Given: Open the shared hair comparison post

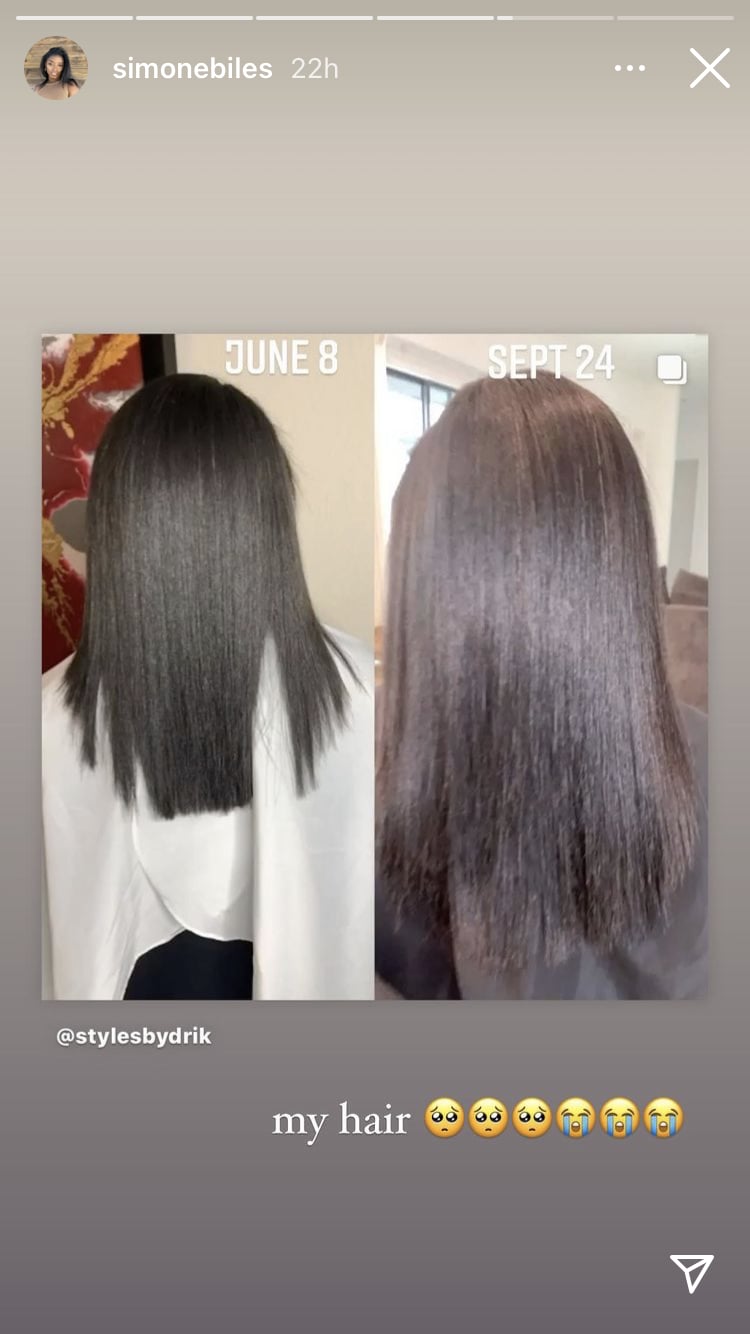Looking at the screenshot, I should 375,667.
